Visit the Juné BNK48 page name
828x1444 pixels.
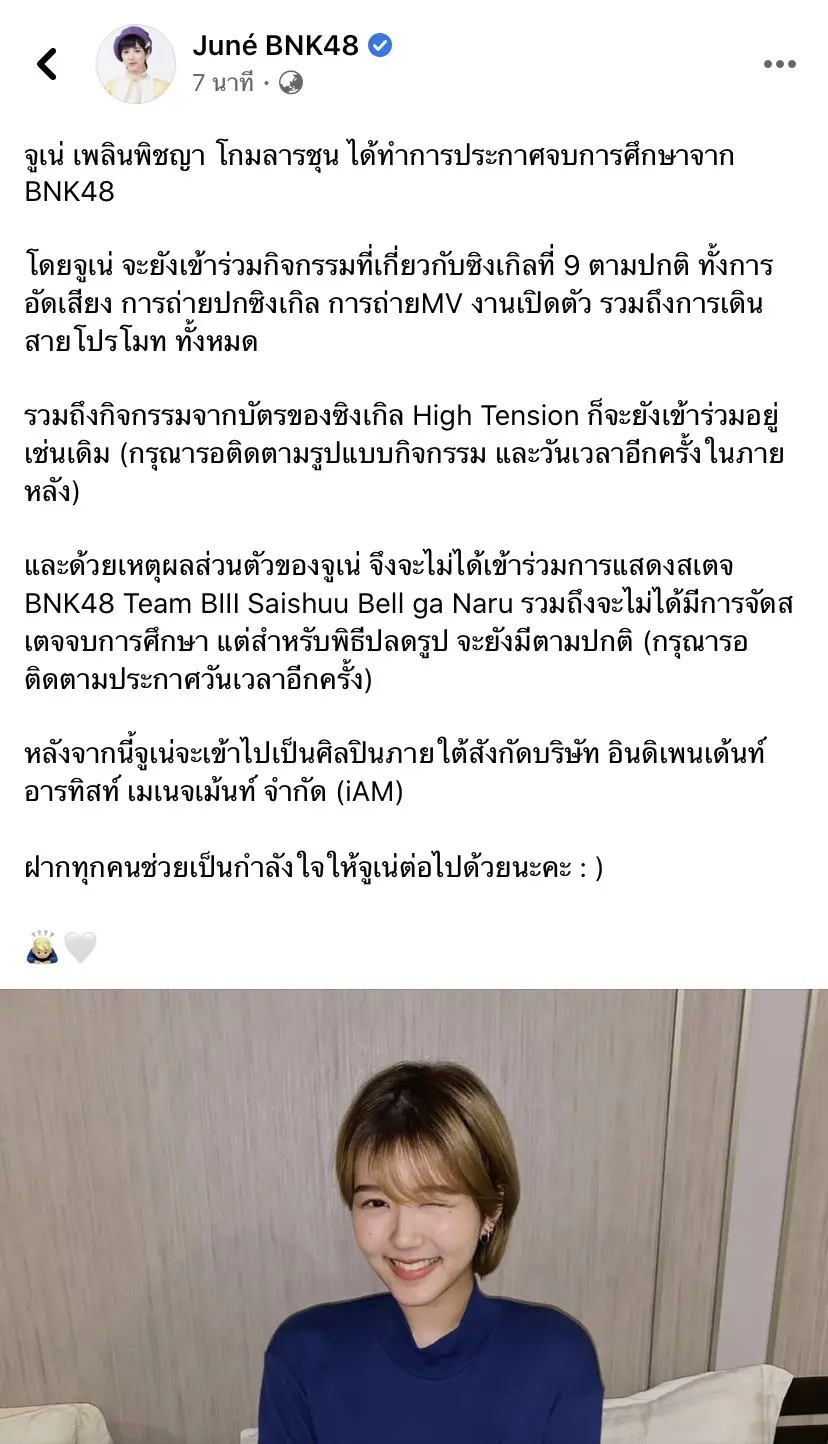click(274, 45)
